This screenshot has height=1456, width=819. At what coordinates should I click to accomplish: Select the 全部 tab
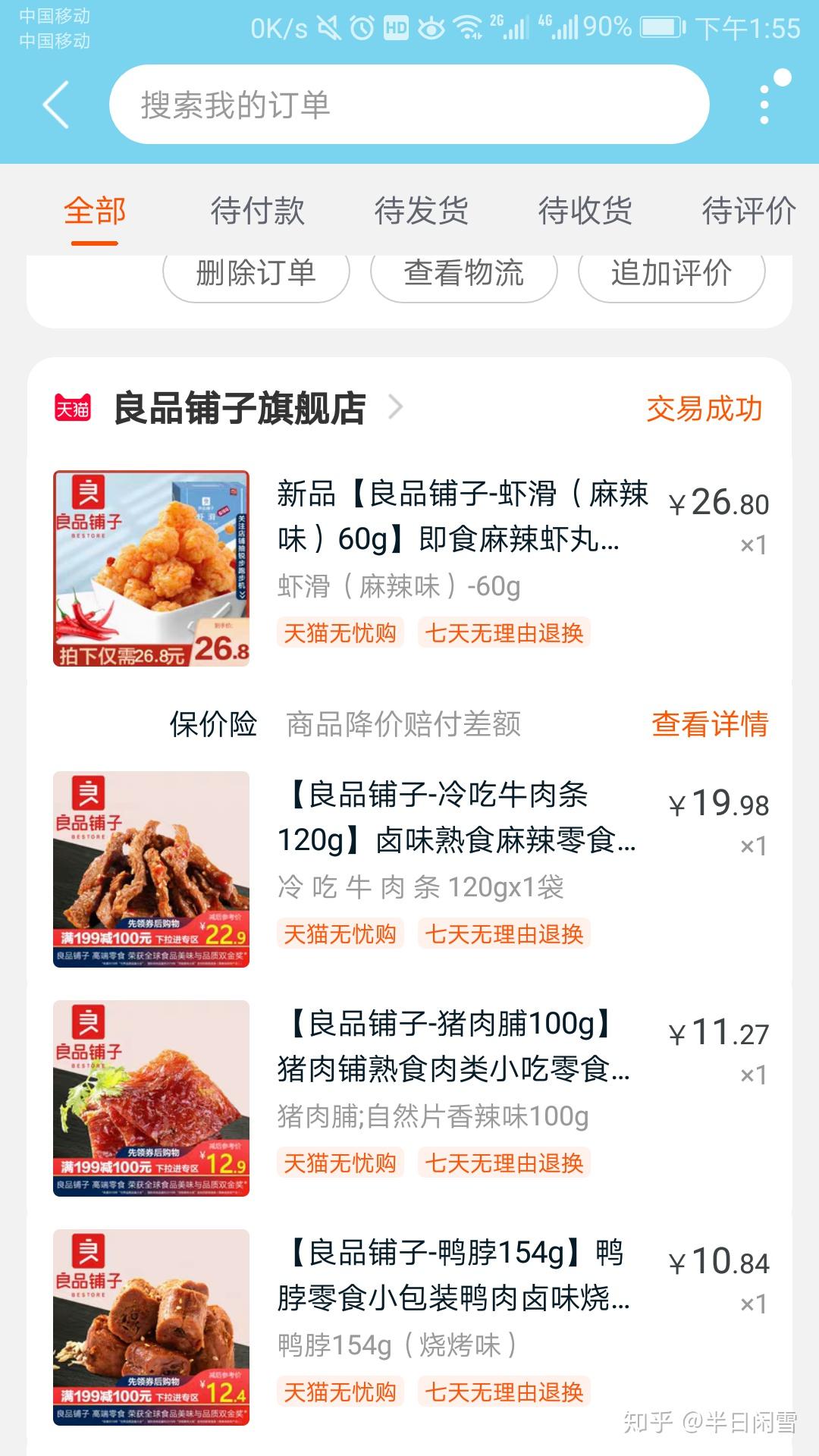(x=95, y=211)
